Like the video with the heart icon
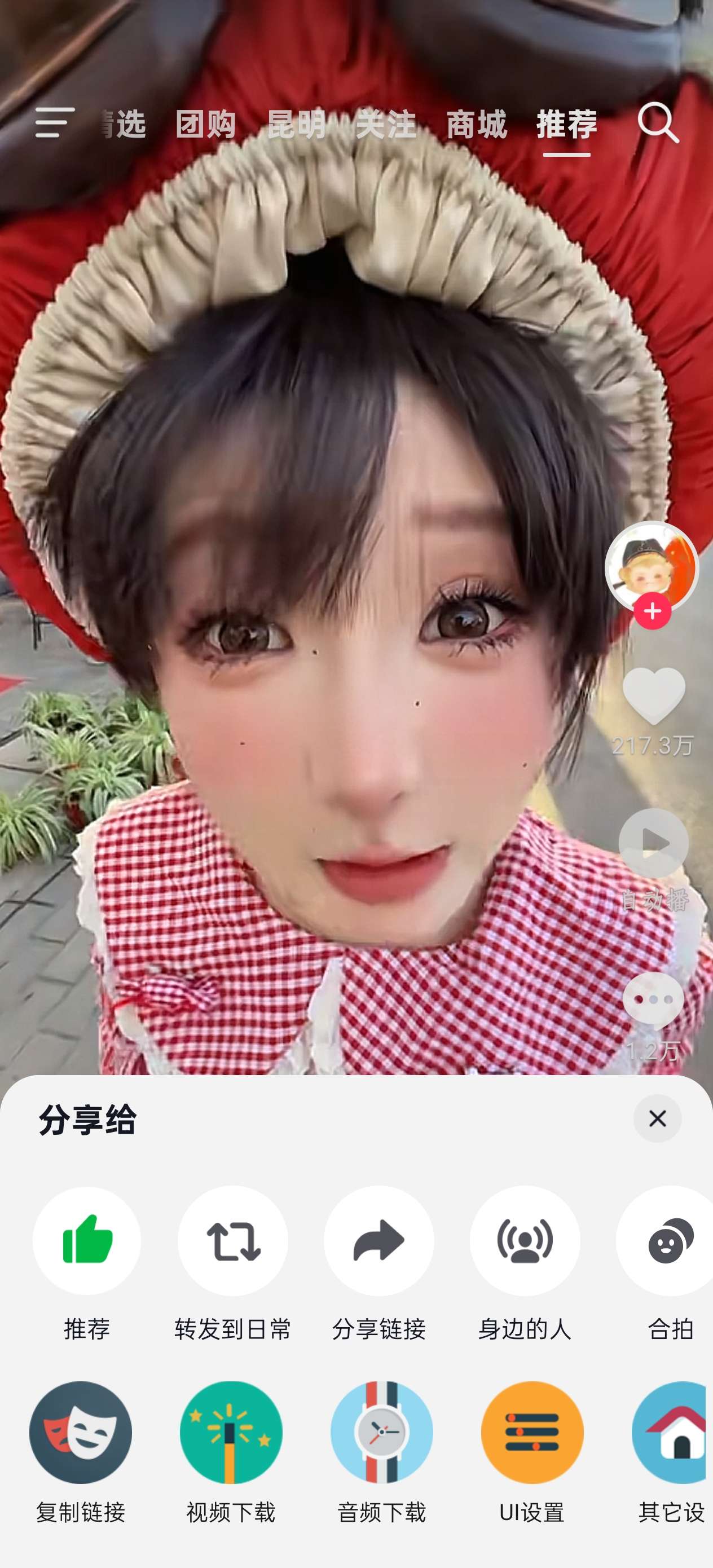The height and width of the screenshot is (1568, 713). coord(653,696)
